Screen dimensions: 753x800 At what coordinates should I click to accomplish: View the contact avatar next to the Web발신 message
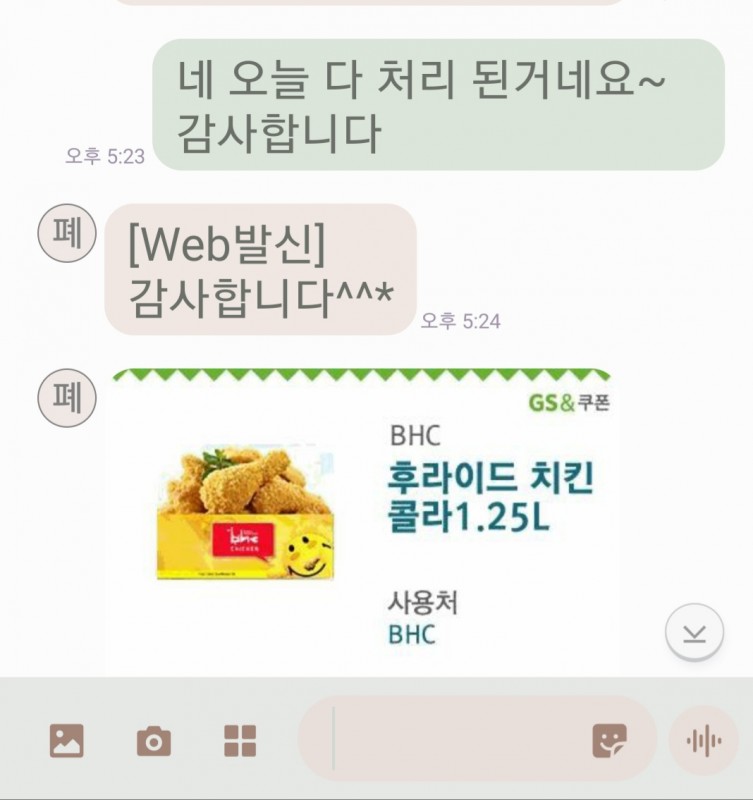pos(66,233)
